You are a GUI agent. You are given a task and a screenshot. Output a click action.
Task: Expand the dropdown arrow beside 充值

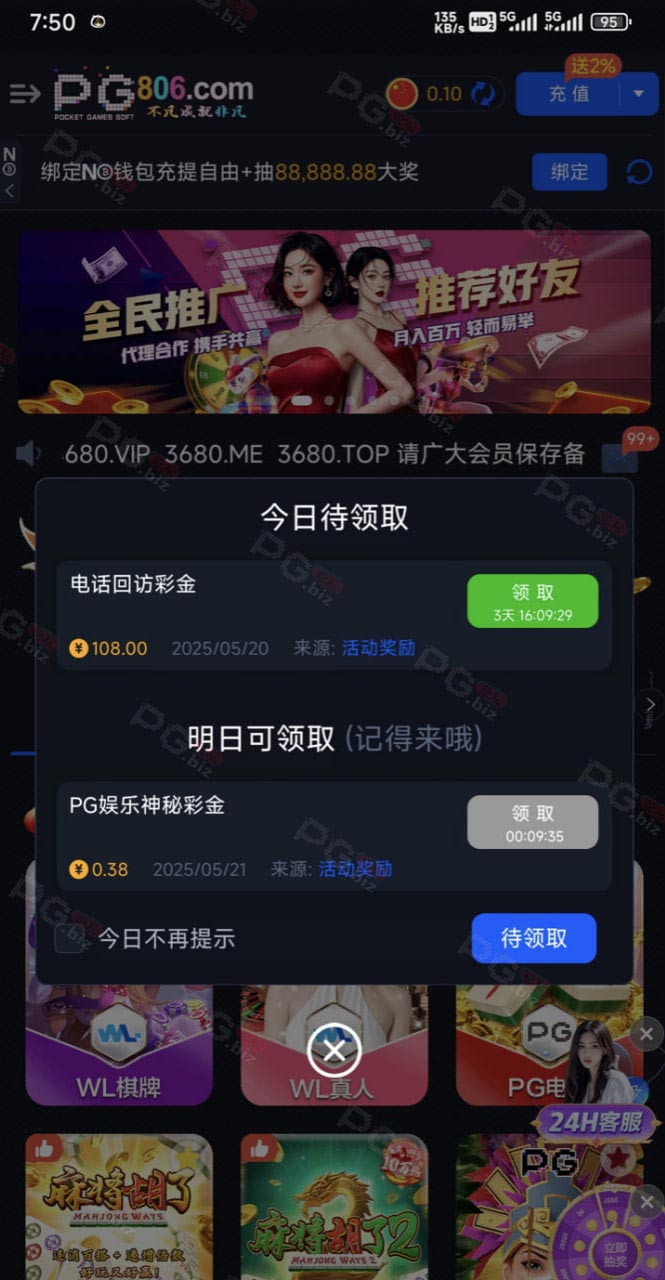(x=638, y=94)
